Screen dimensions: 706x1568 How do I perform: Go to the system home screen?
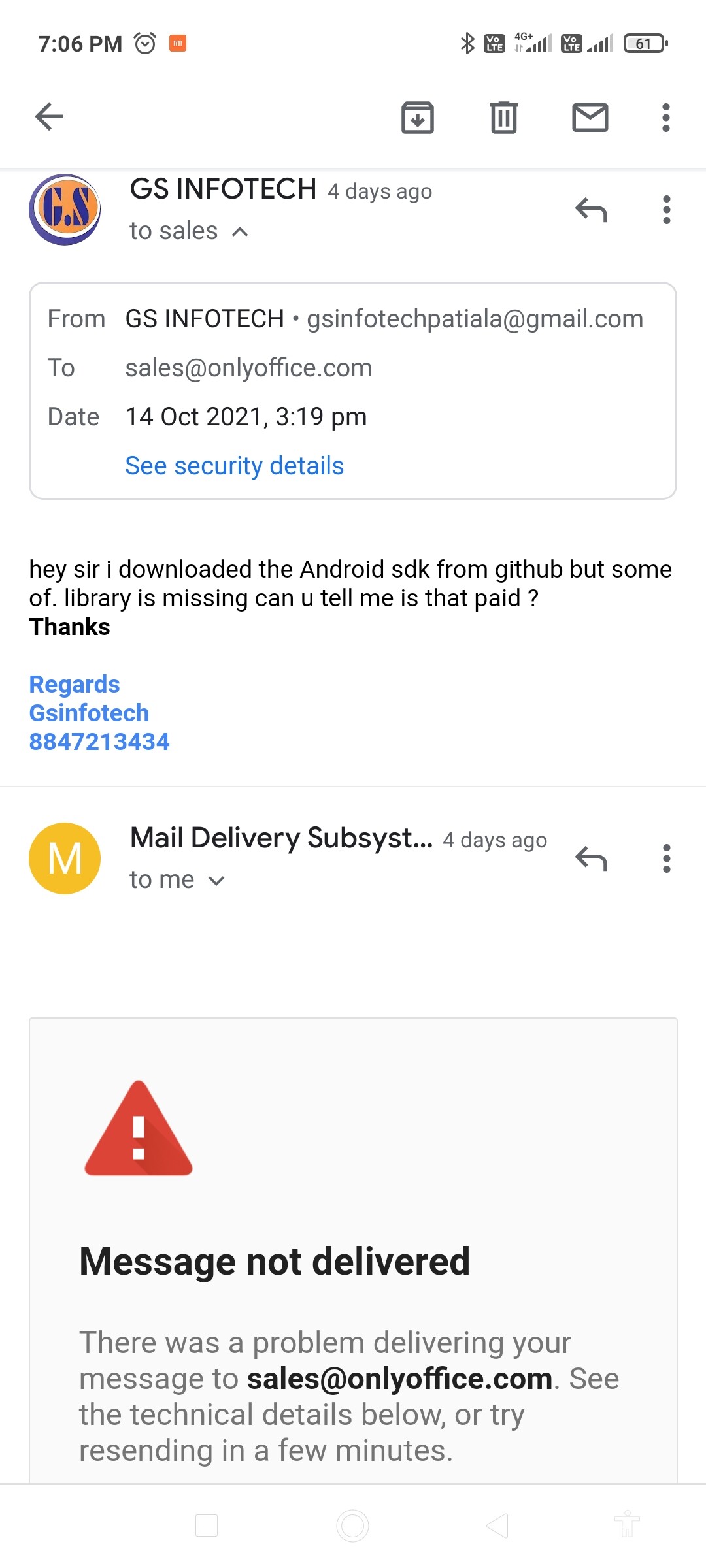click(x=352, y=1526)
